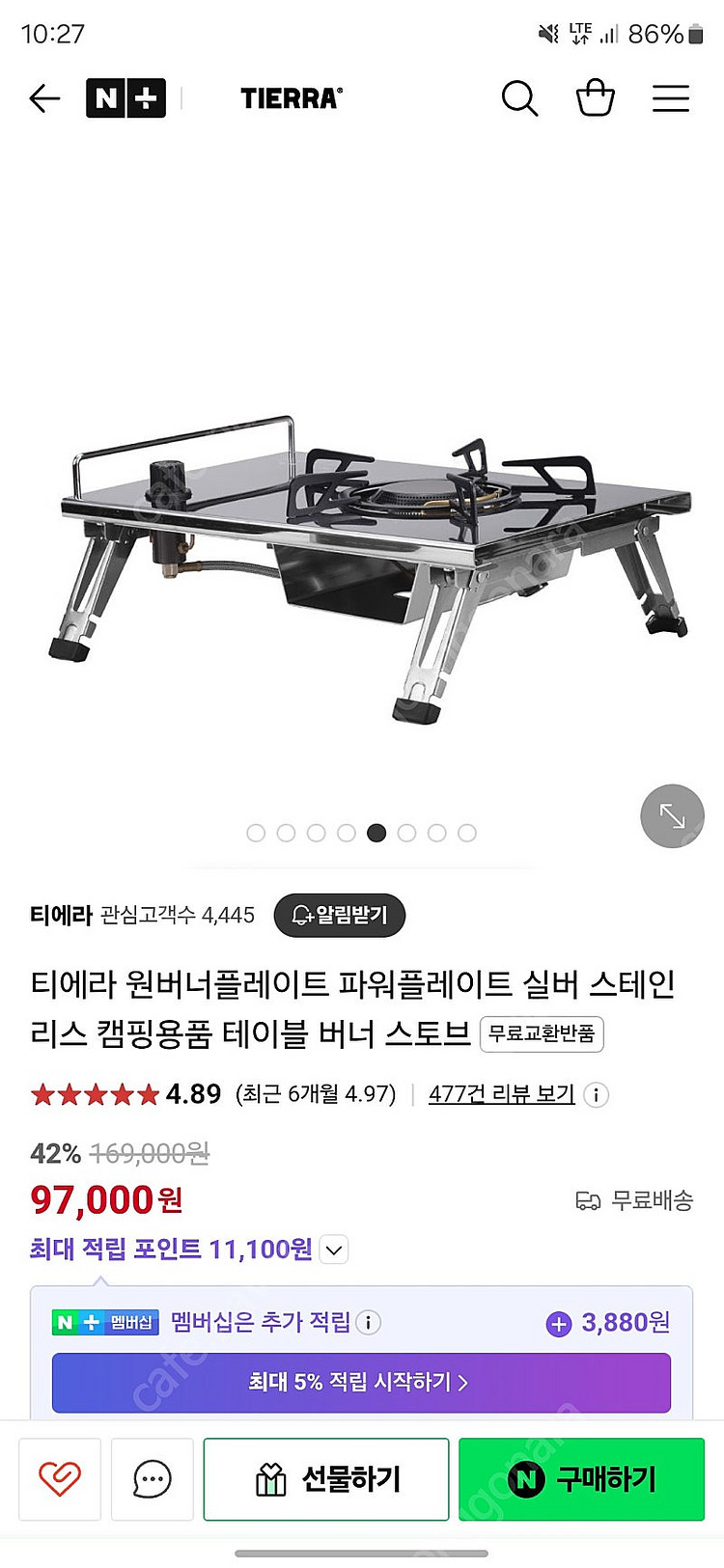Screen dimensions: 724x1568
Task: Open the hamburger menu
Action: (670, 98)
